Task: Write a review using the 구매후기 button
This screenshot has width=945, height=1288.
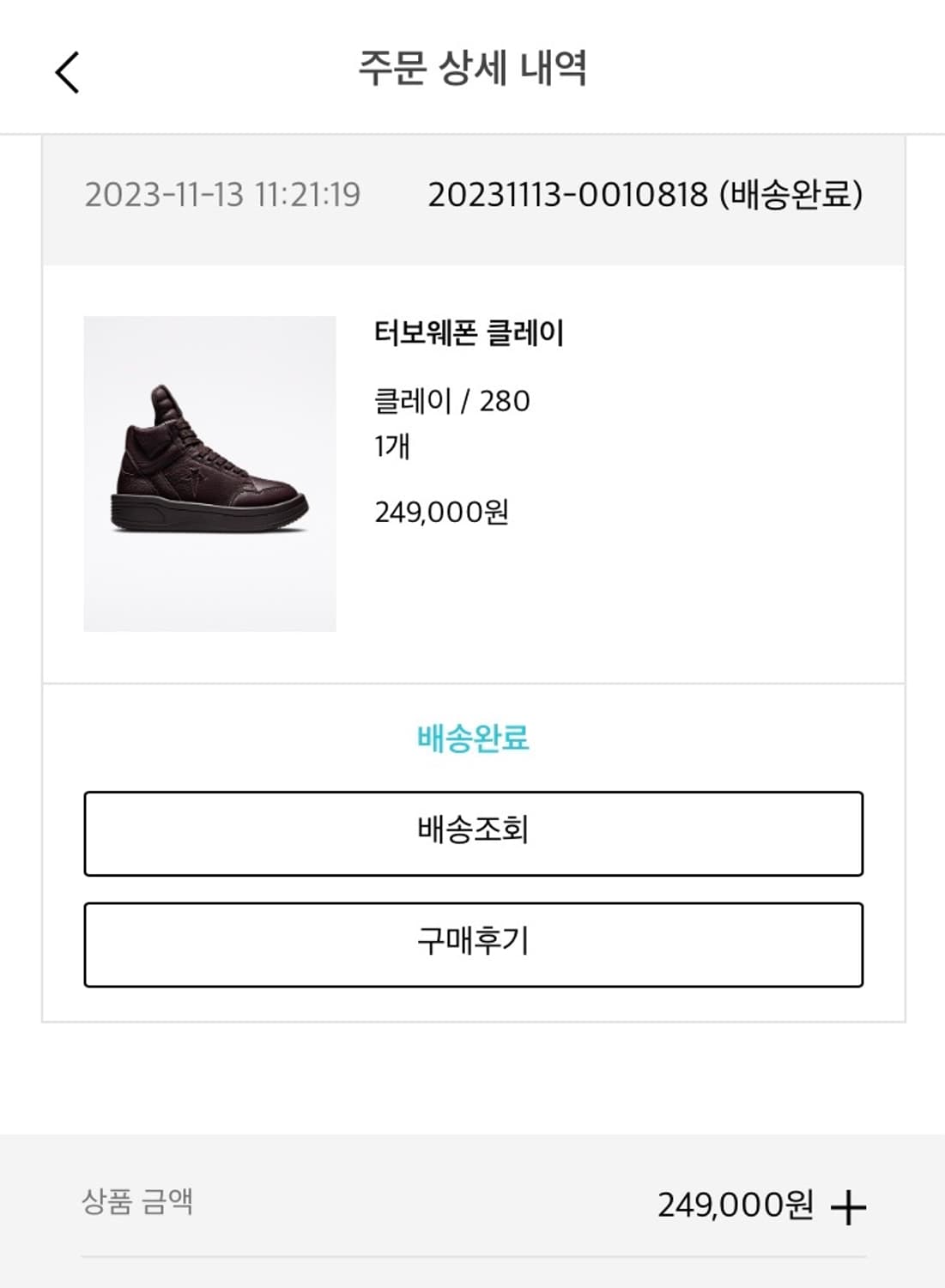Action: 473,945
